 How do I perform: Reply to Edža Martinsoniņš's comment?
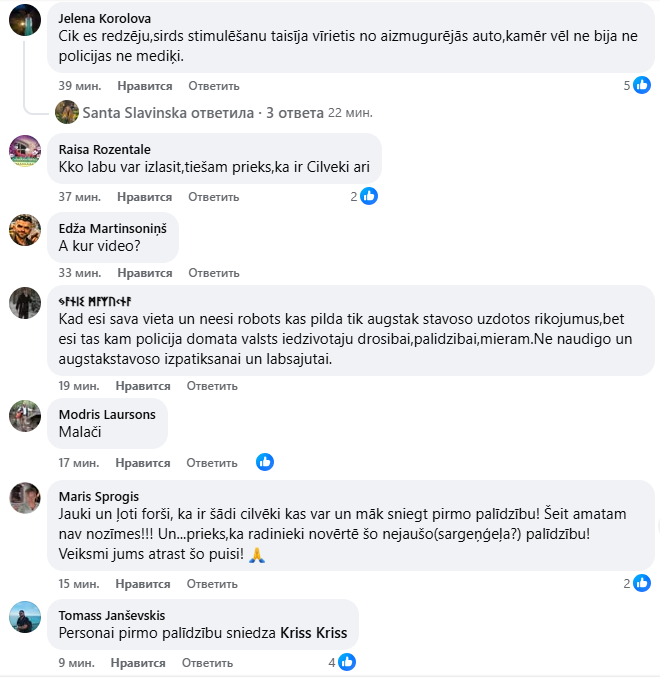(x=213, y=273)
